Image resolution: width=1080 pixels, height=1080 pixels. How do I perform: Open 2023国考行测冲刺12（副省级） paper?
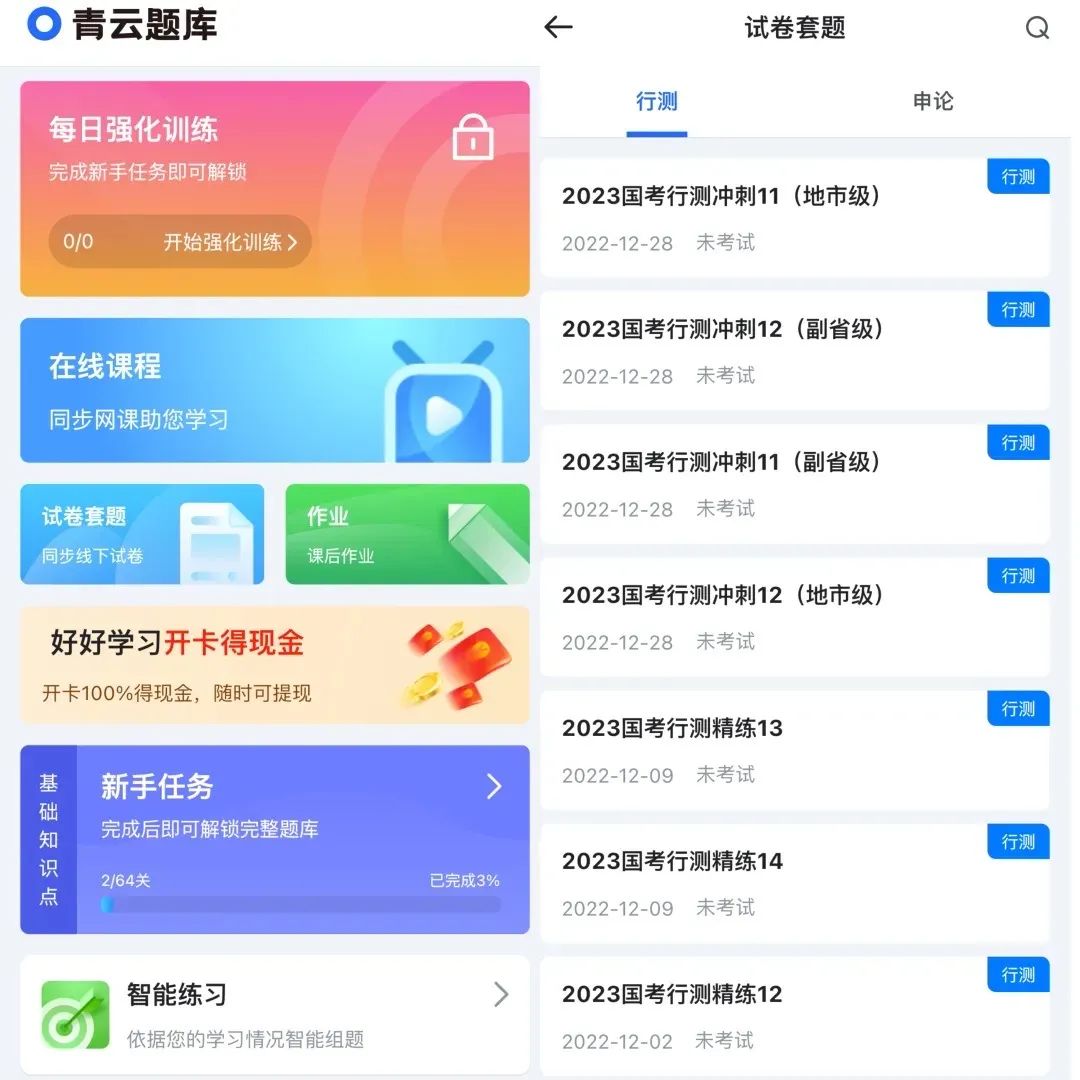pos(760,350)
